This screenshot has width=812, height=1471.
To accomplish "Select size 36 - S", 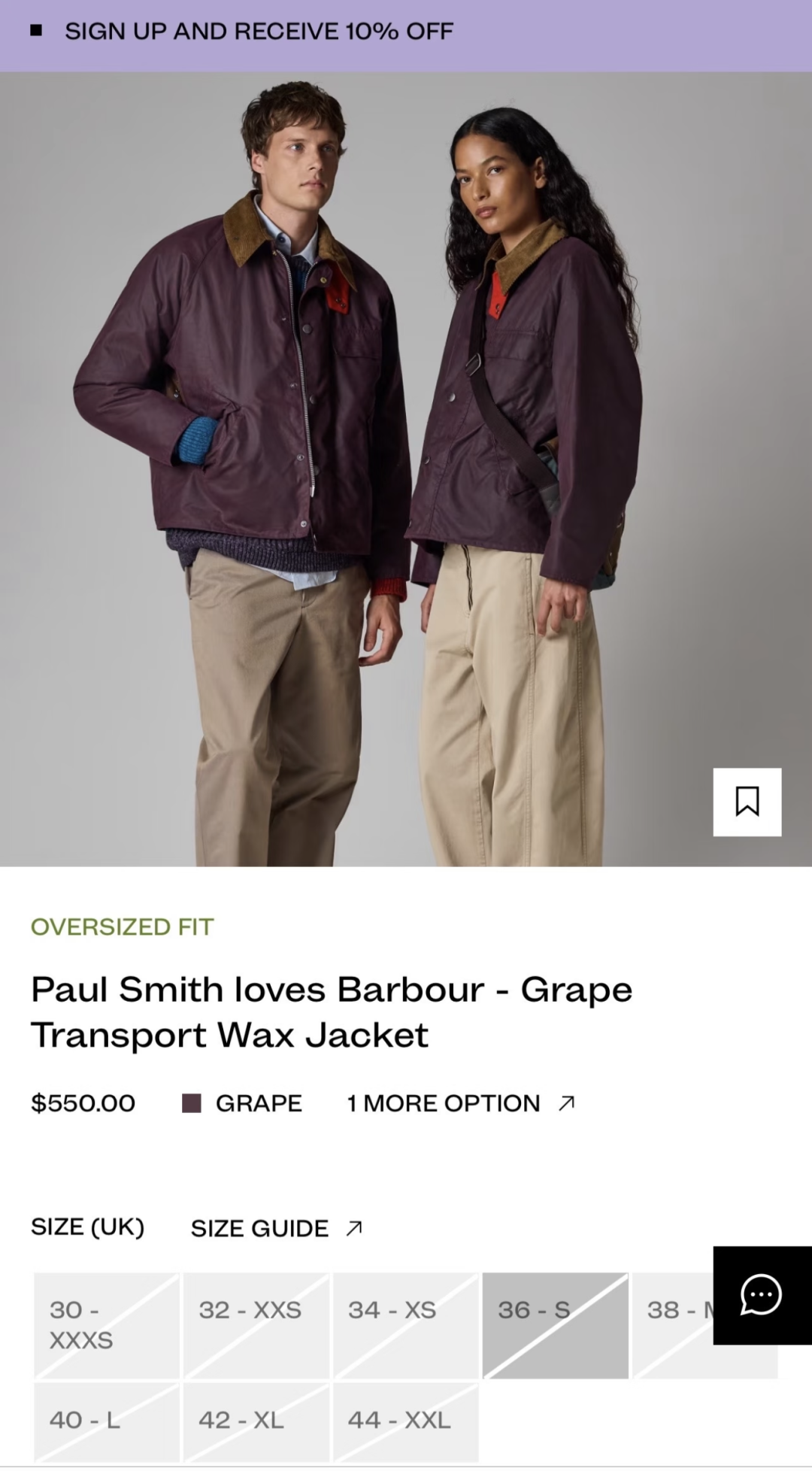I will (x=555, y=1325).
